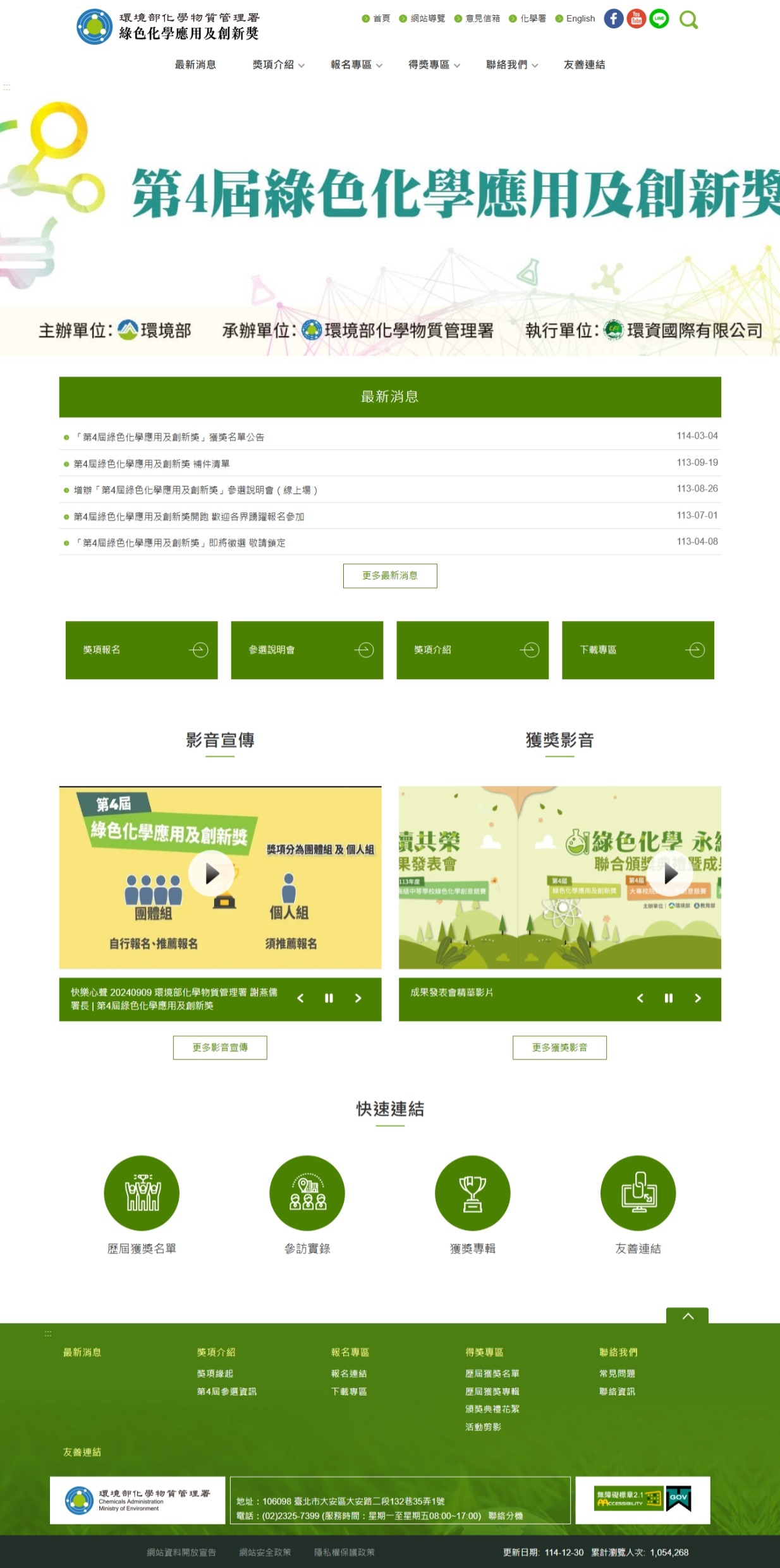Tap the 更多獲獎影音 button
Viewport: 780px width, 1568px height.
point(559,1047)
